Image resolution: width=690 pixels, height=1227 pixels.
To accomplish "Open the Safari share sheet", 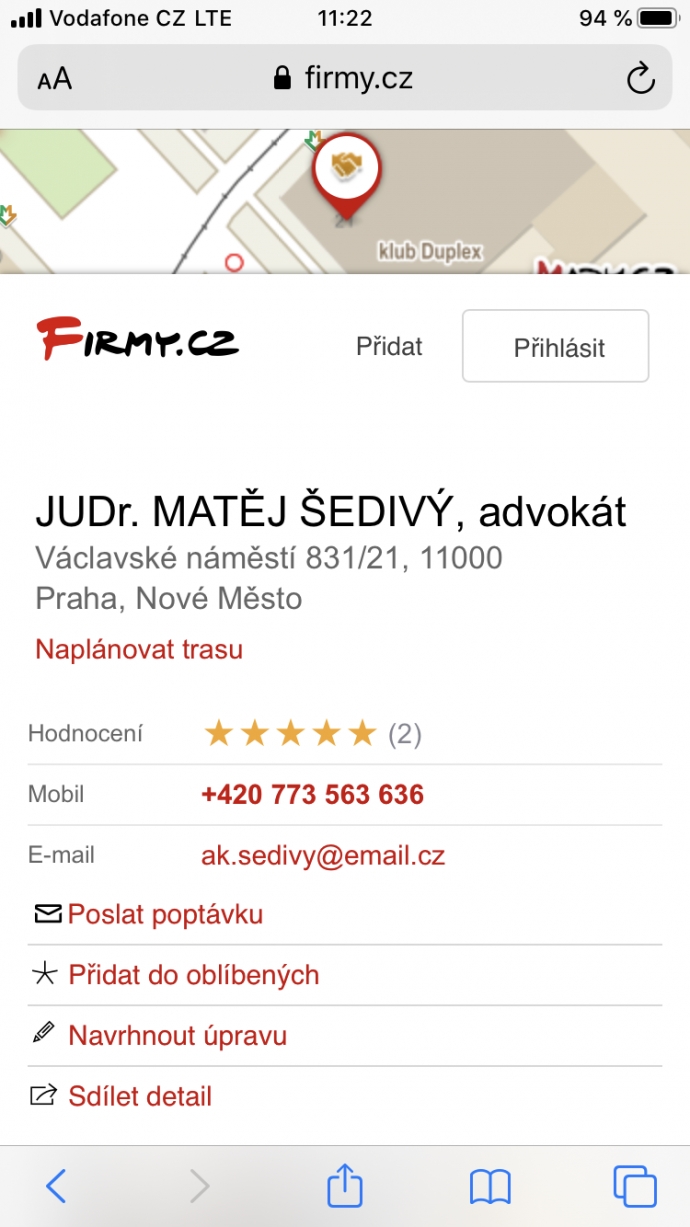I will (344, 1186).
